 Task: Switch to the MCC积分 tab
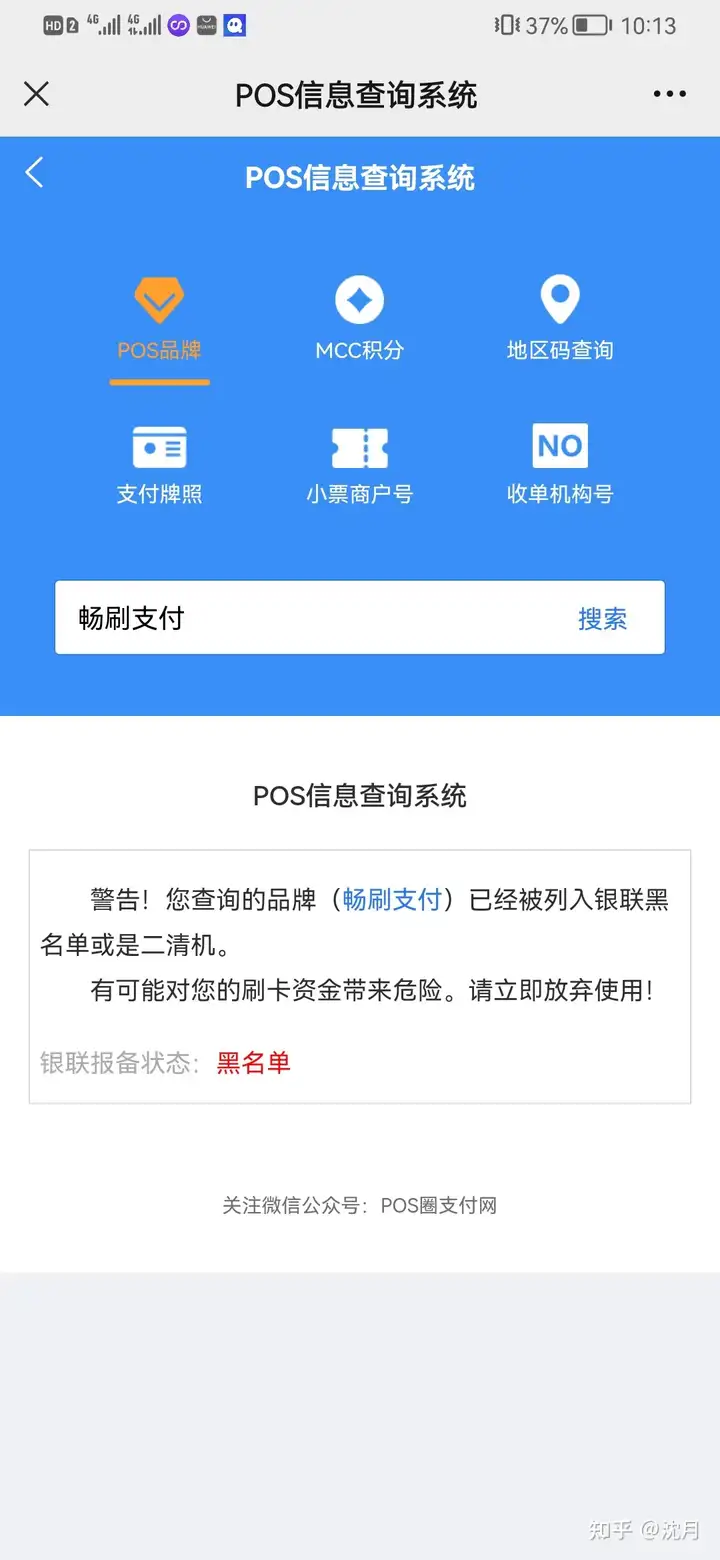(360, 322)
